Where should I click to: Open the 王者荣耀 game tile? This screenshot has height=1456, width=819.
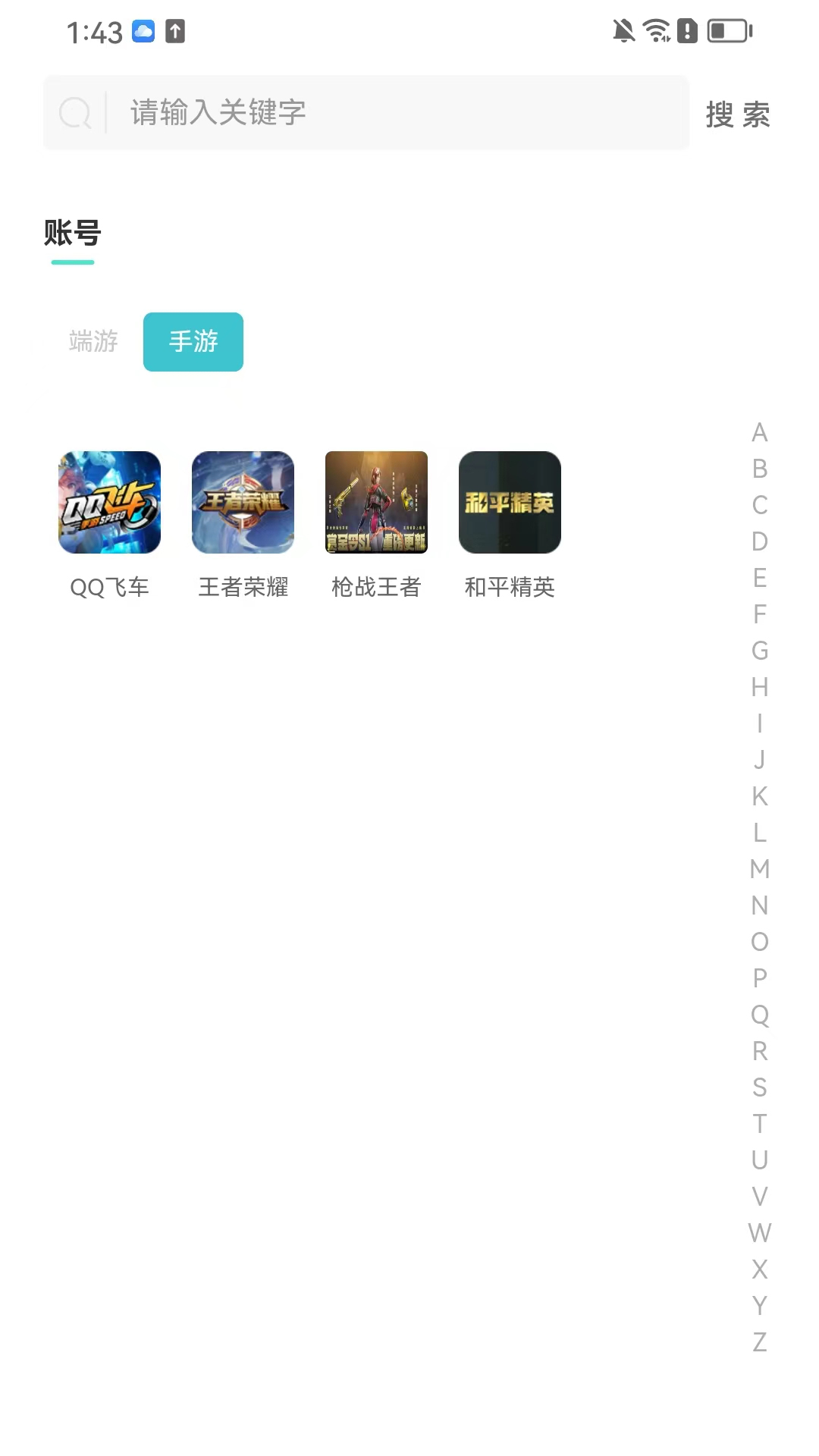243,525
